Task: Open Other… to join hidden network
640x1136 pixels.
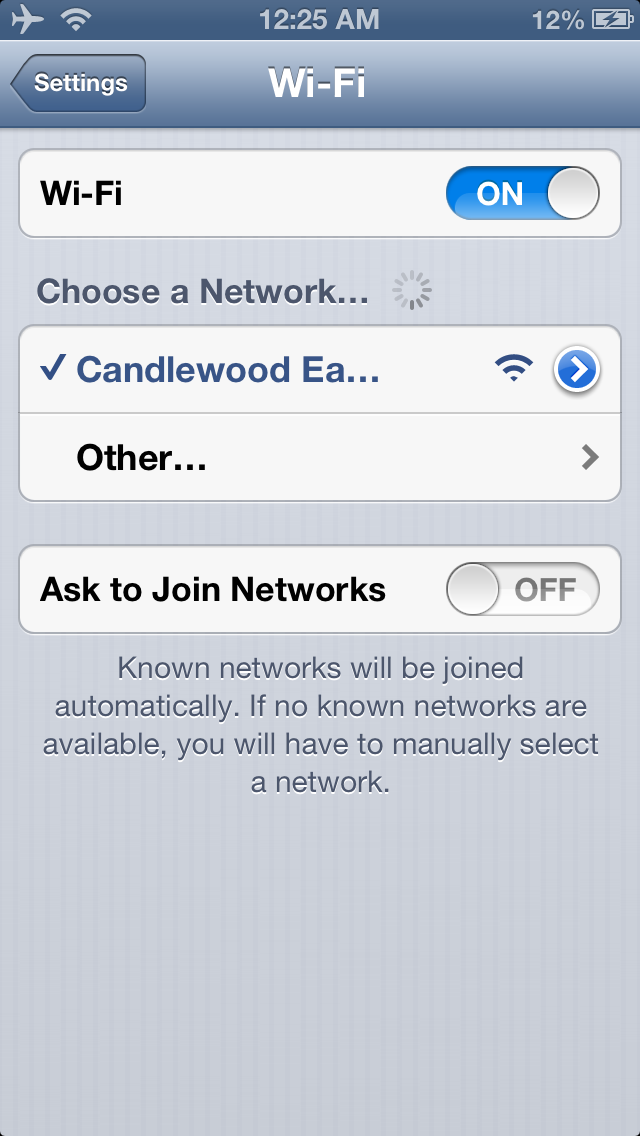Action: (320, 457)
